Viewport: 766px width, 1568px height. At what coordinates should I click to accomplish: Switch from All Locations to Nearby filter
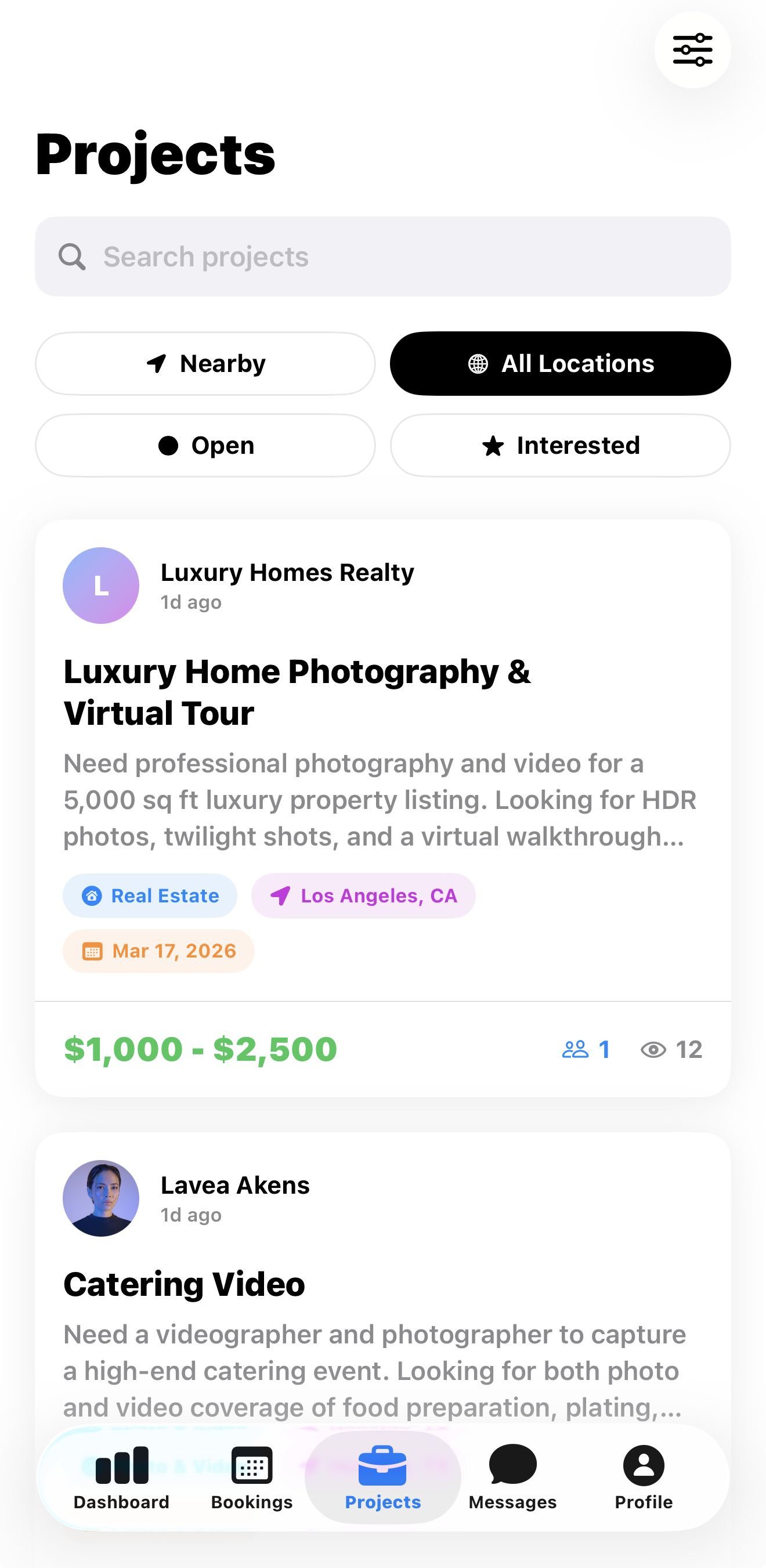pyautogui.click(x=205, y=363)
